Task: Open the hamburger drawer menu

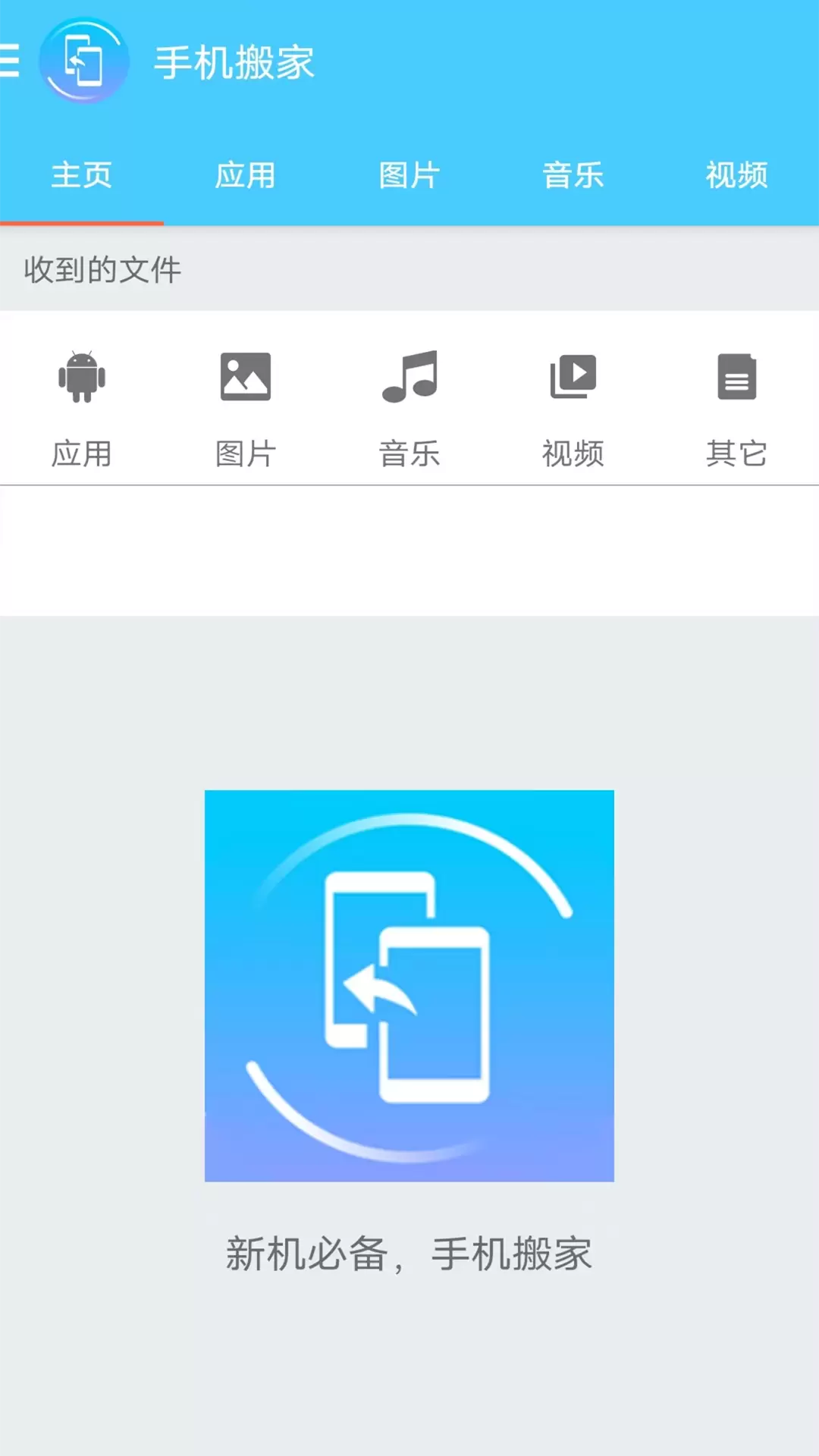Action: (x=9, y=61)
